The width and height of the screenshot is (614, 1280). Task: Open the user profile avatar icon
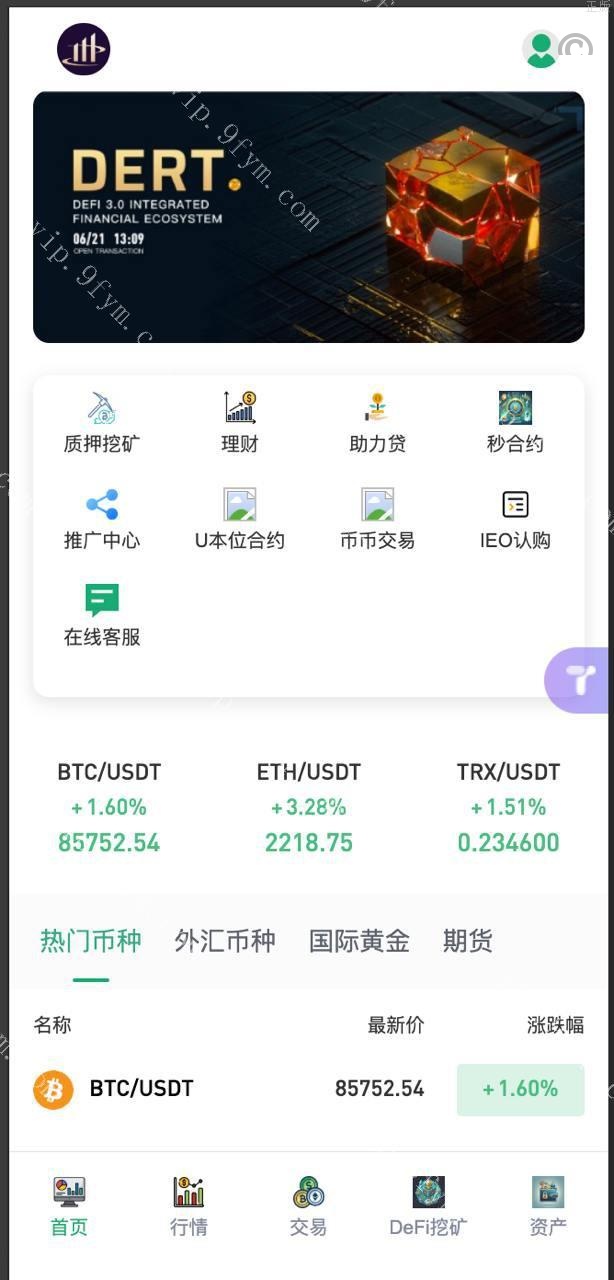541,49
